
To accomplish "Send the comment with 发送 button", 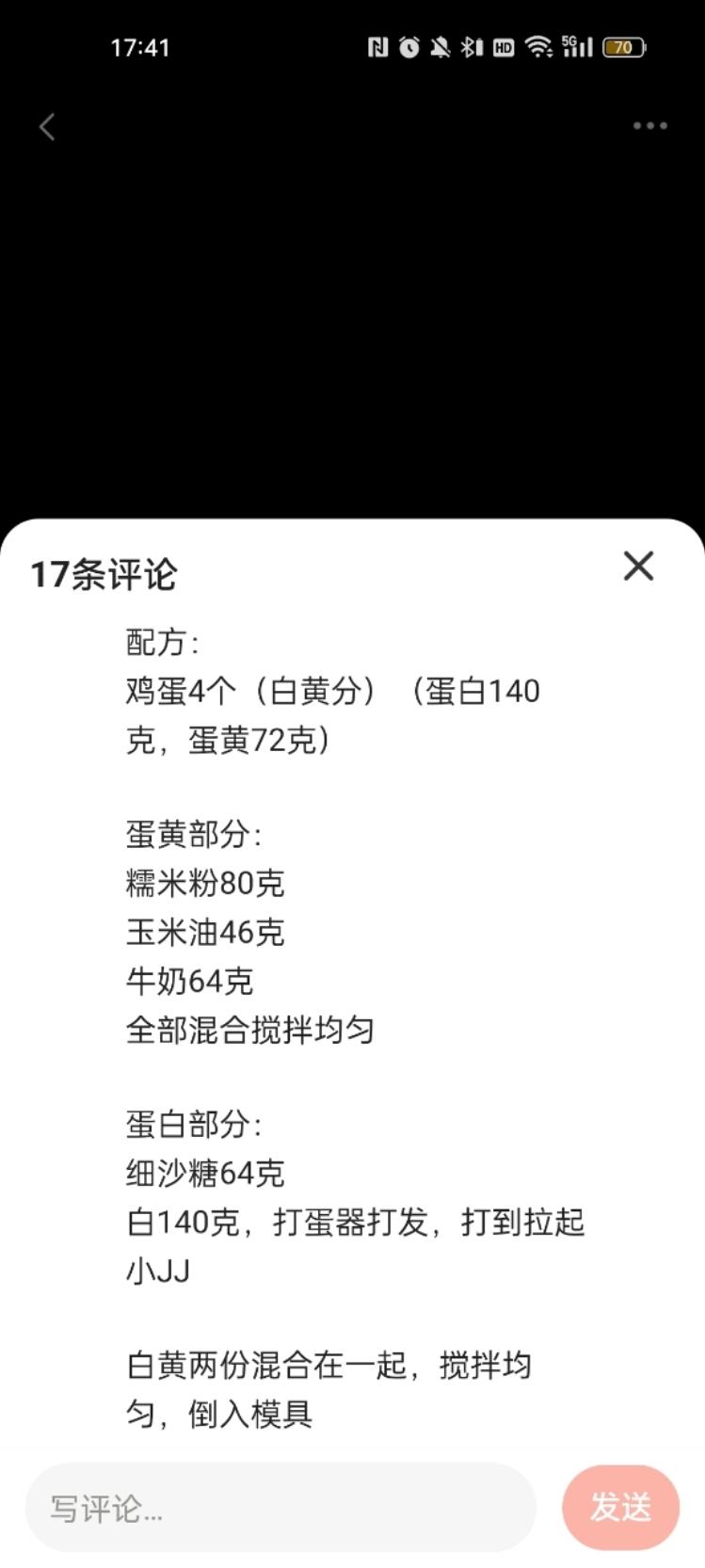I will (620, 1508).
